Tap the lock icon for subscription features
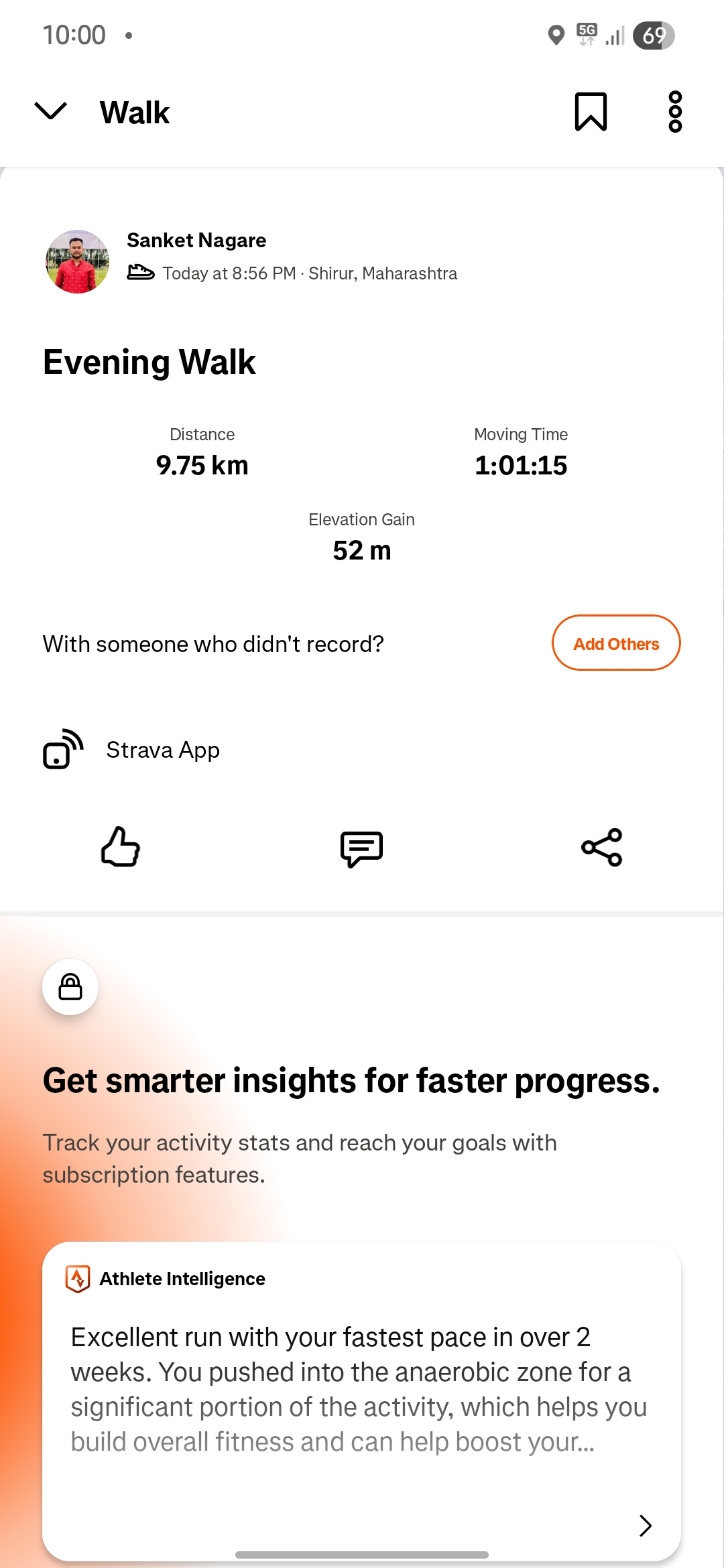724x1568 pixels. (70, 987)
